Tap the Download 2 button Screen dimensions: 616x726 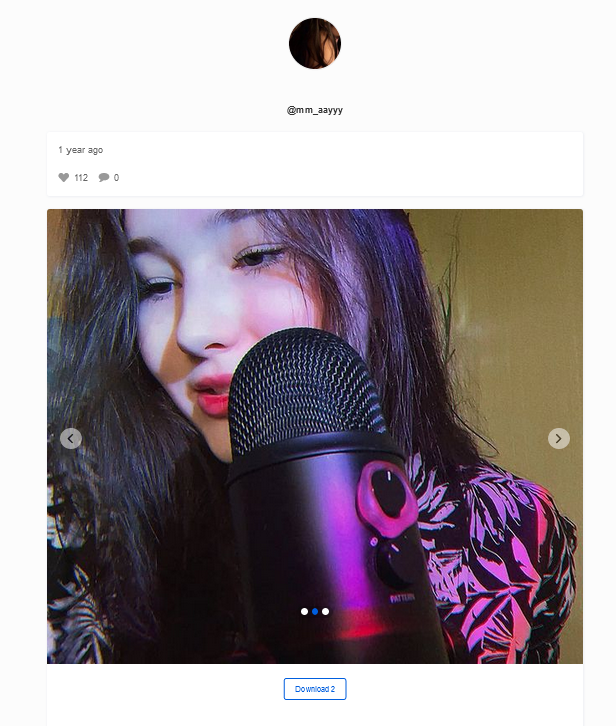pos(315,689)
